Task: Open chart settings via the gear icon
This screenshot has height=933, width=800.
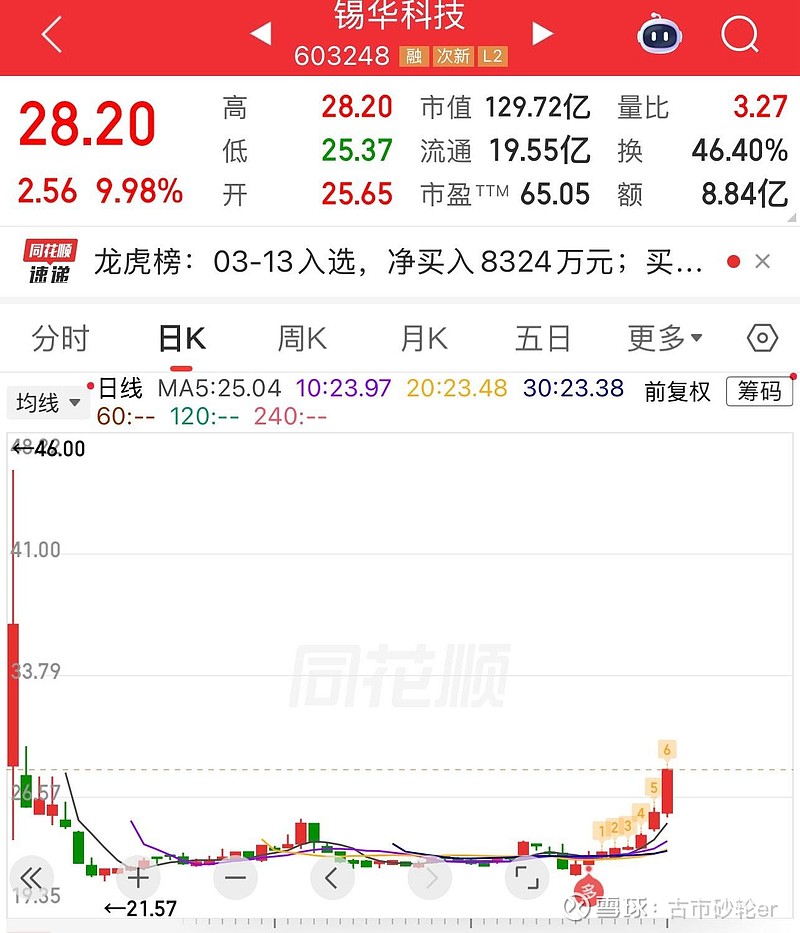Action: coord(762,338)
